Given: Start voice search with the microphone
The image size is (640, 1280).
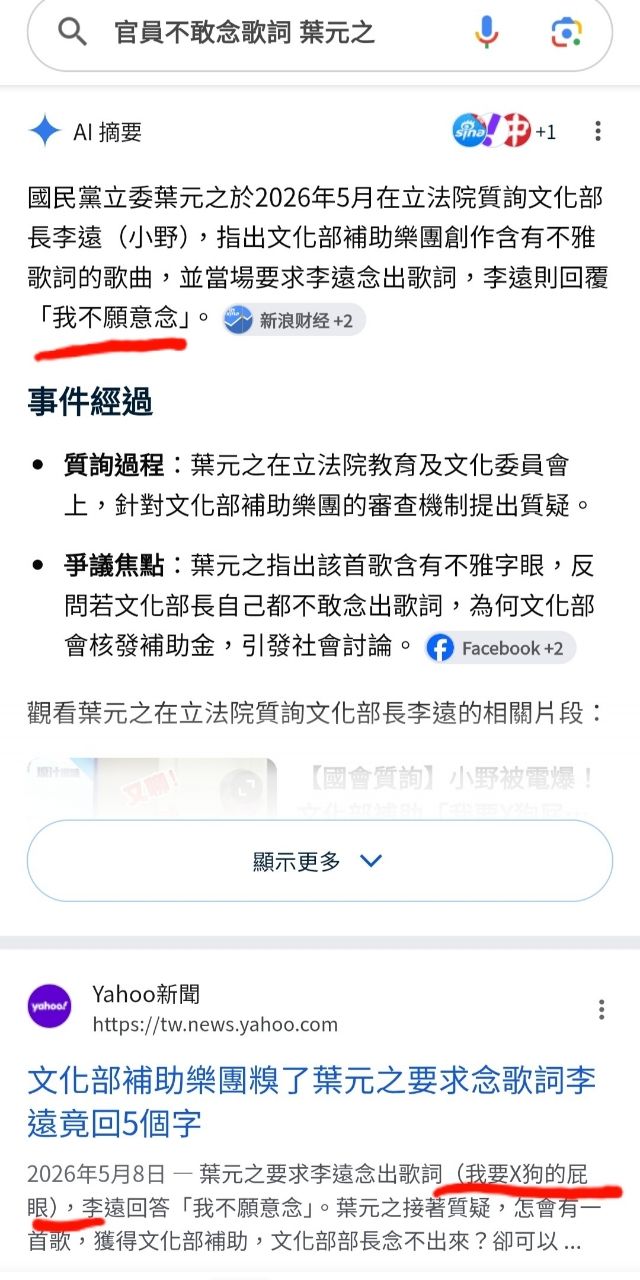Looking at the screenshot, I should (487, 33).
